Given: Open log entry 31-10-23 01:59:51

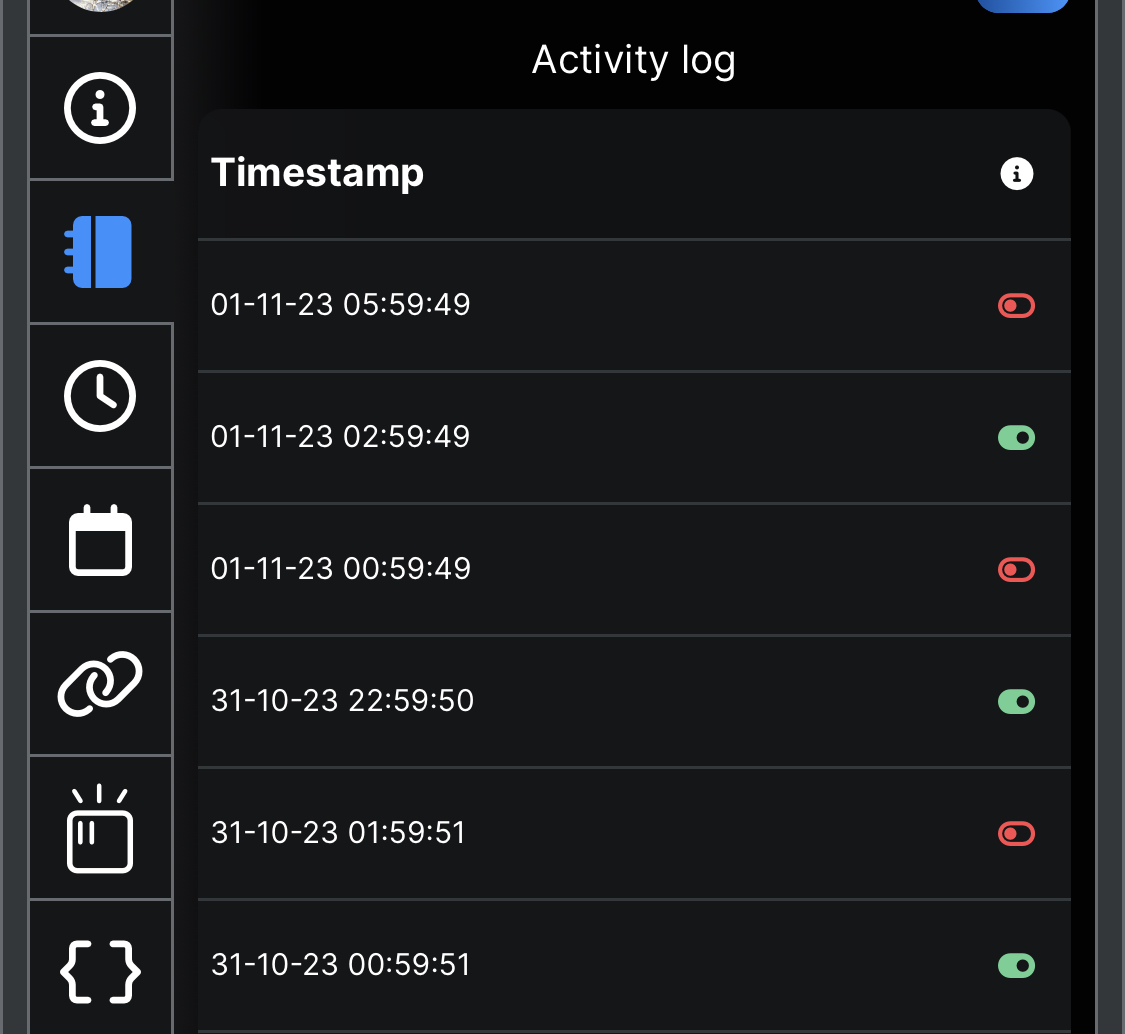Looking at the screenshot, I should [x=338, y=833].
